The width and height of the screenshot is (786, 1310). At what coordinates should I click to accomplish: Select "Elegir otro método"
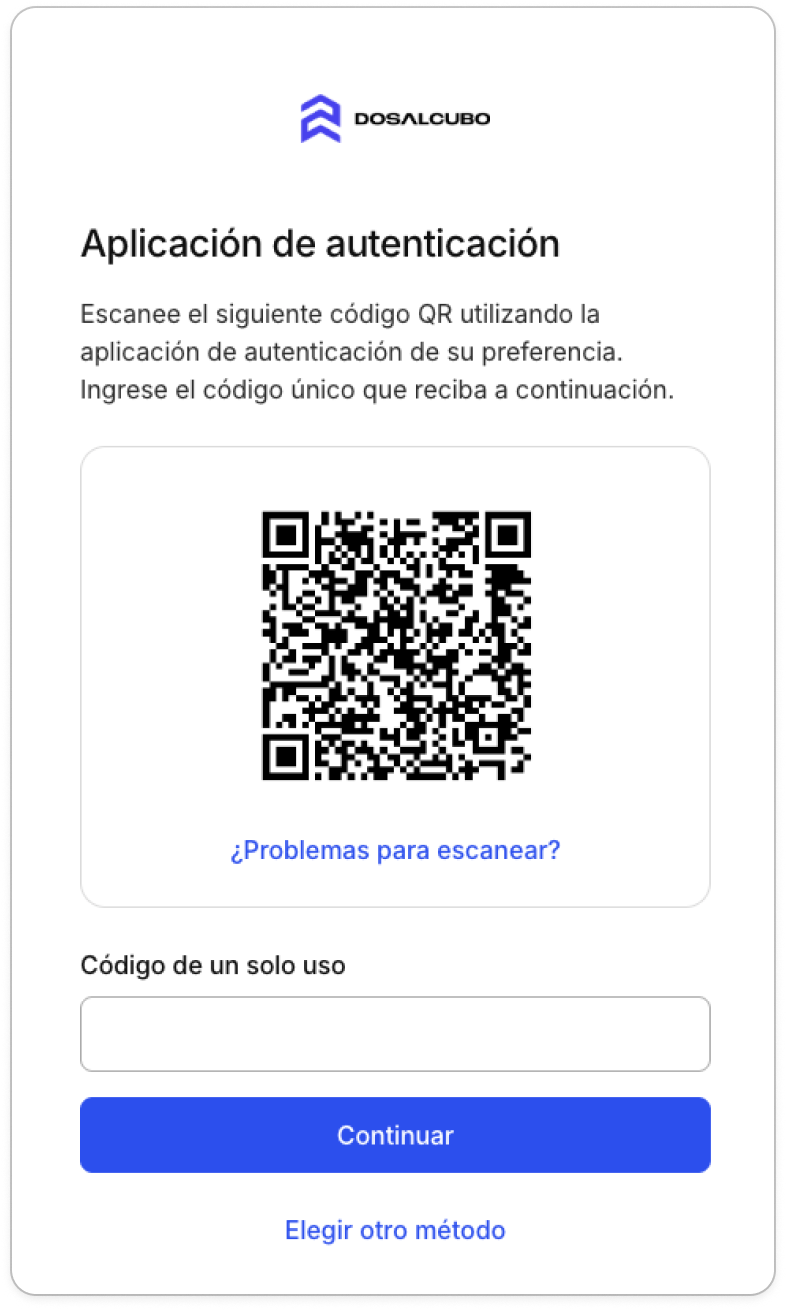(395, 1230)
